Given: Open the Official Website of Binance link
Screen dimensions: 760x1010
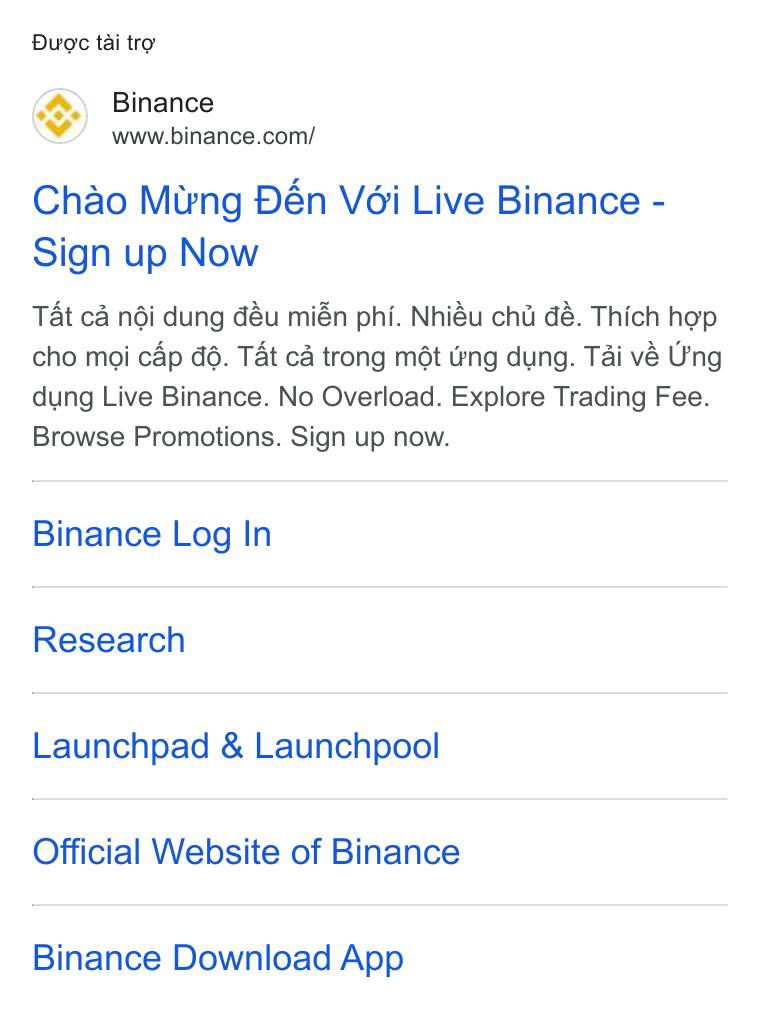Looking at the screenshot, I should pos(246,852).
